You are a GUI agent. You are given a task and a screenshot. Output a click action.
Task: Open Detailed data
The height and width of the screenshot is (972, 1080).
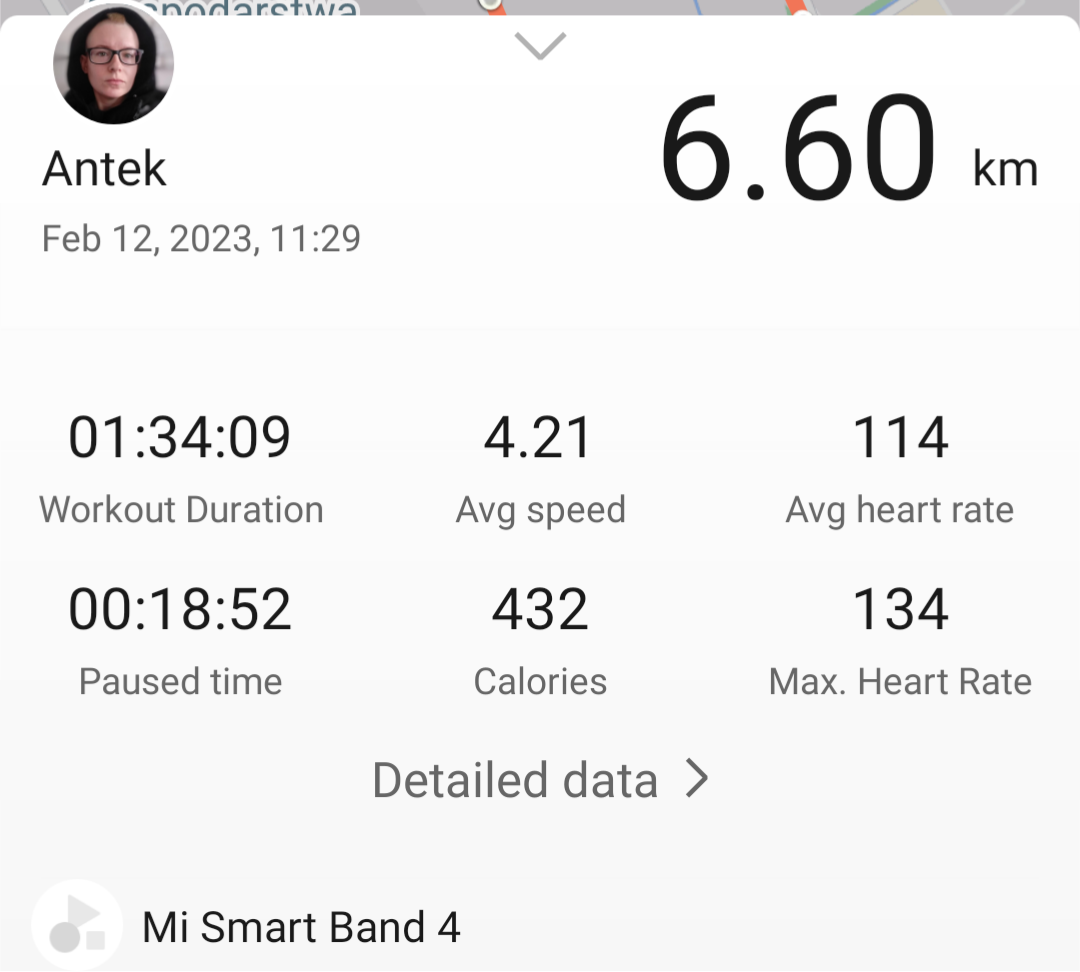pos(540,780)
